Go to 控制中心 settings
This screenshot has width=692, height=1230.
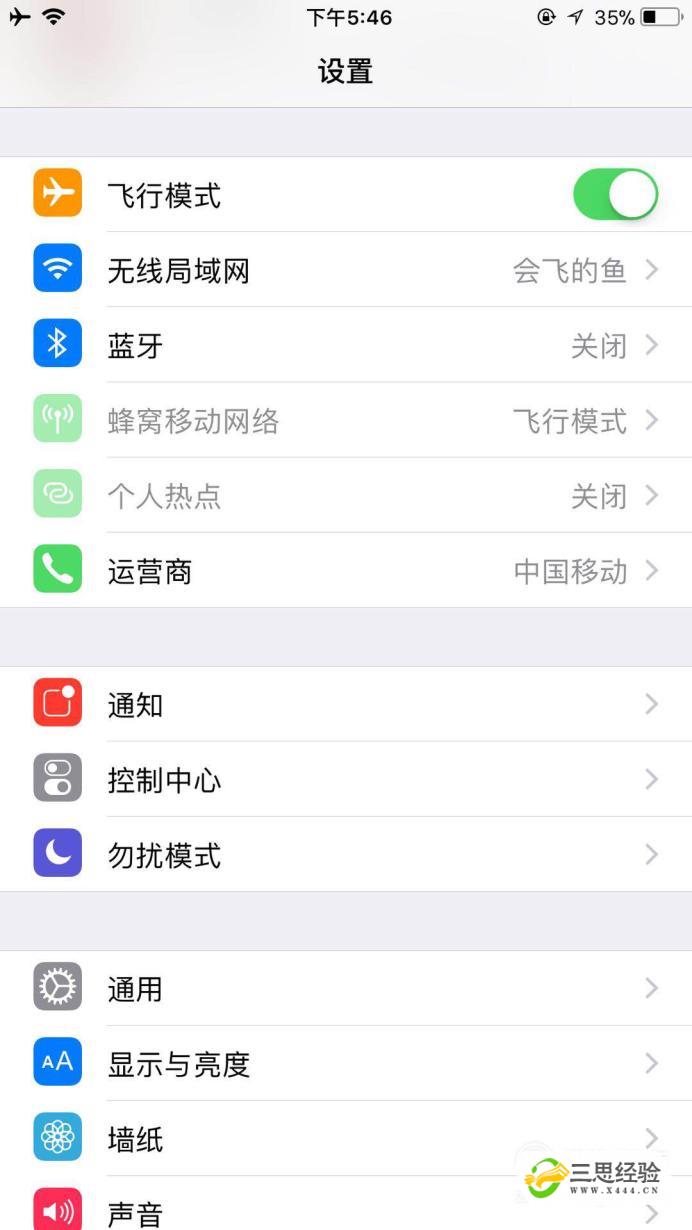pyautogui.click(x=345, y=780)
